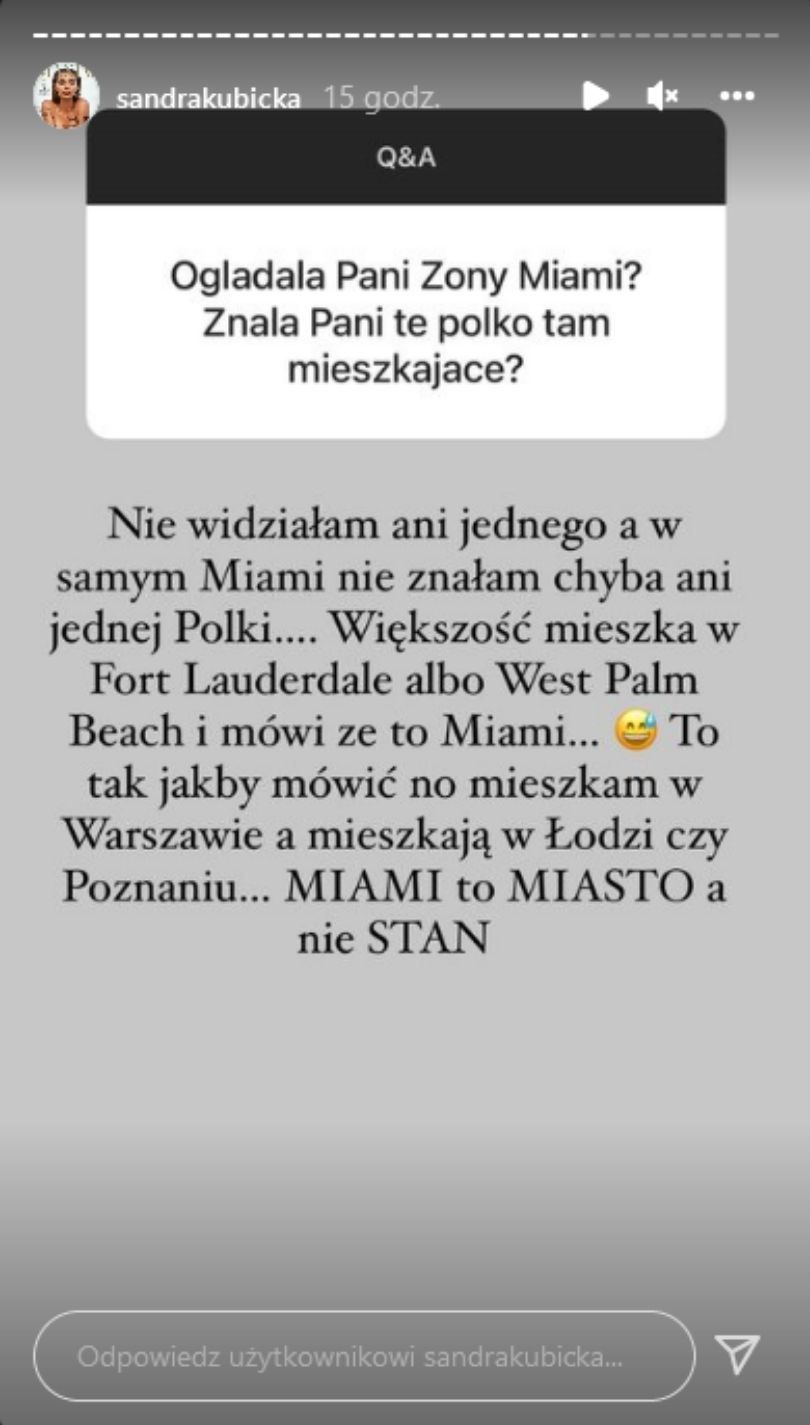Resume story playback

[x=596, y=96]
